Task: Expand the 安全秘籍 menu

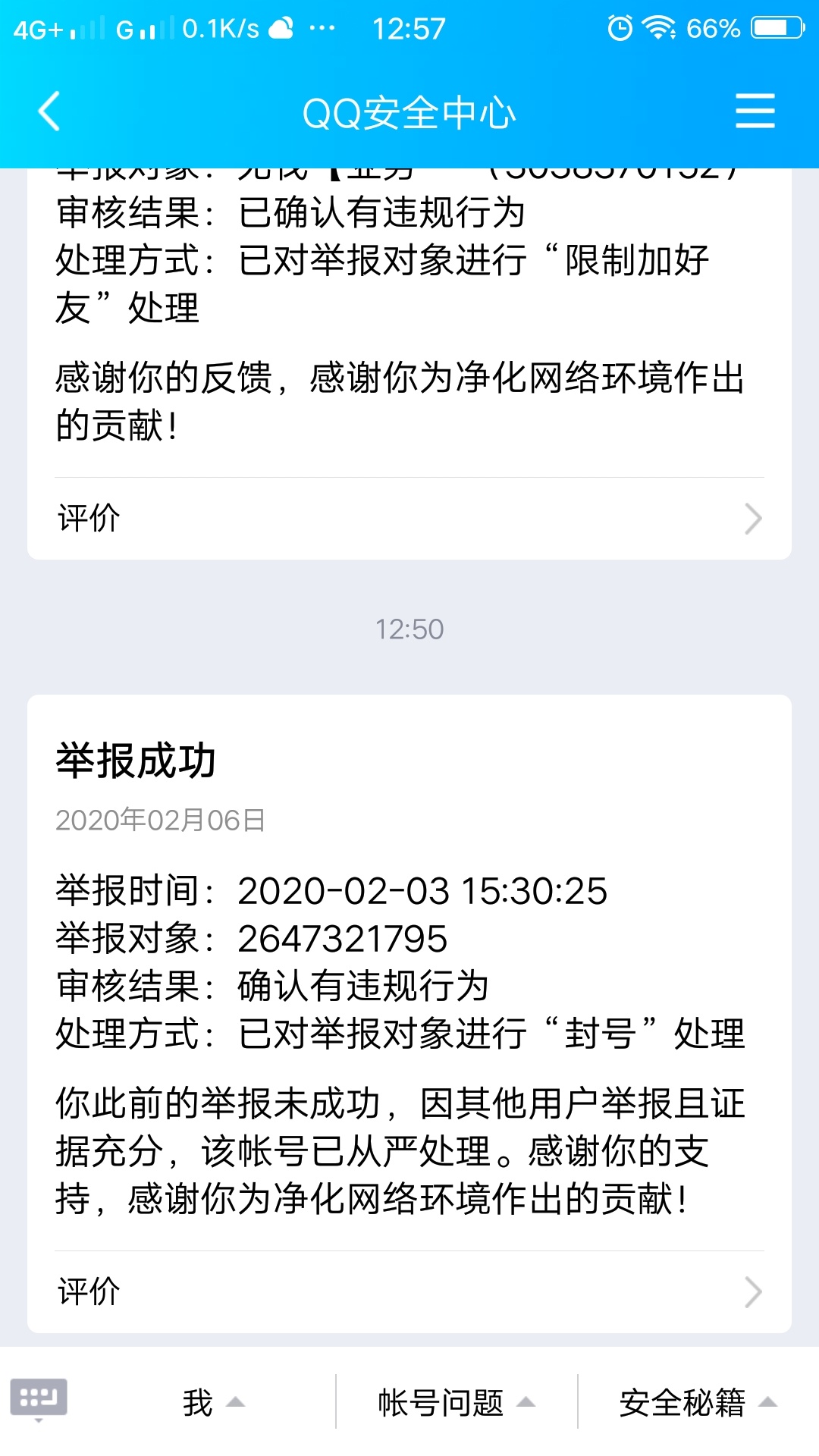Action: click(x=698, y=1402)
